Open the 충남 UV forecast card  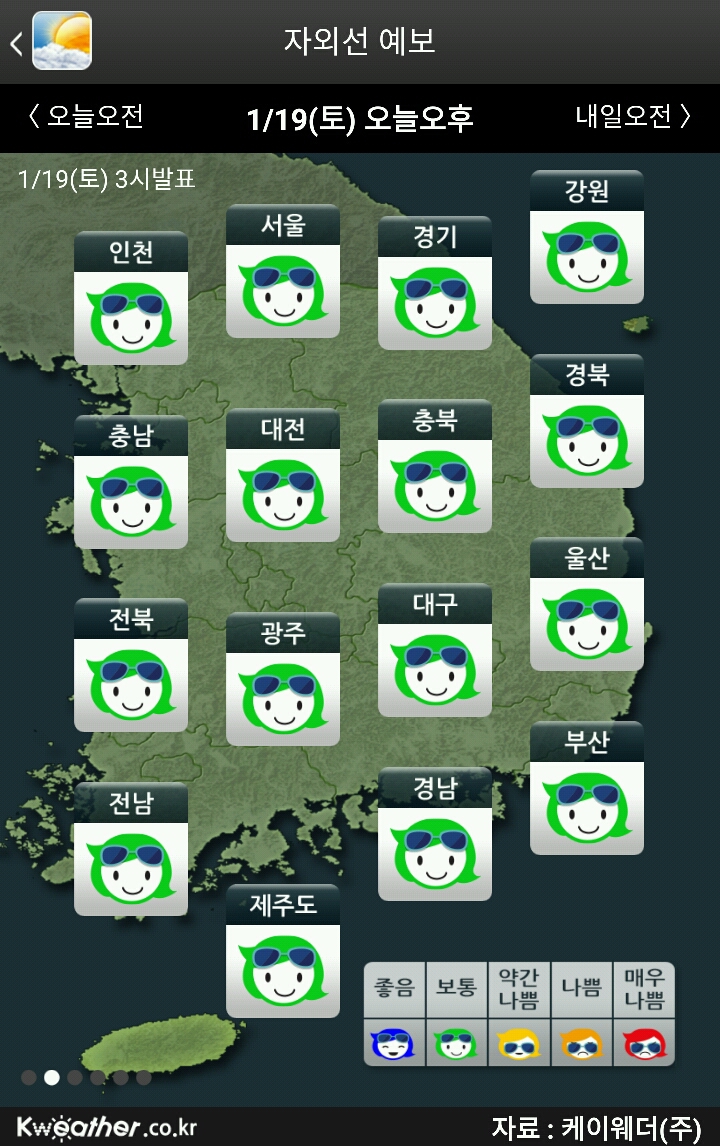pos(131,482)
